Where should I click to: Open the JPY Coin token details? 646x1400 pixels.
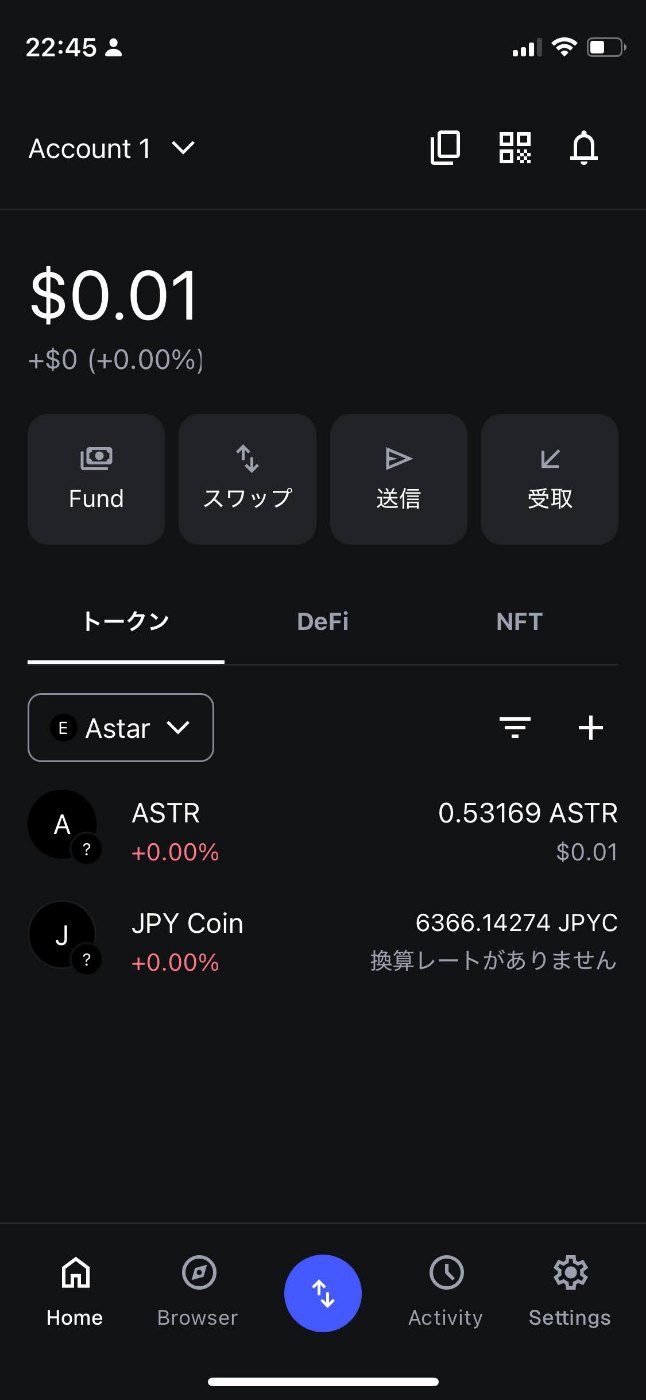point(322,942)
